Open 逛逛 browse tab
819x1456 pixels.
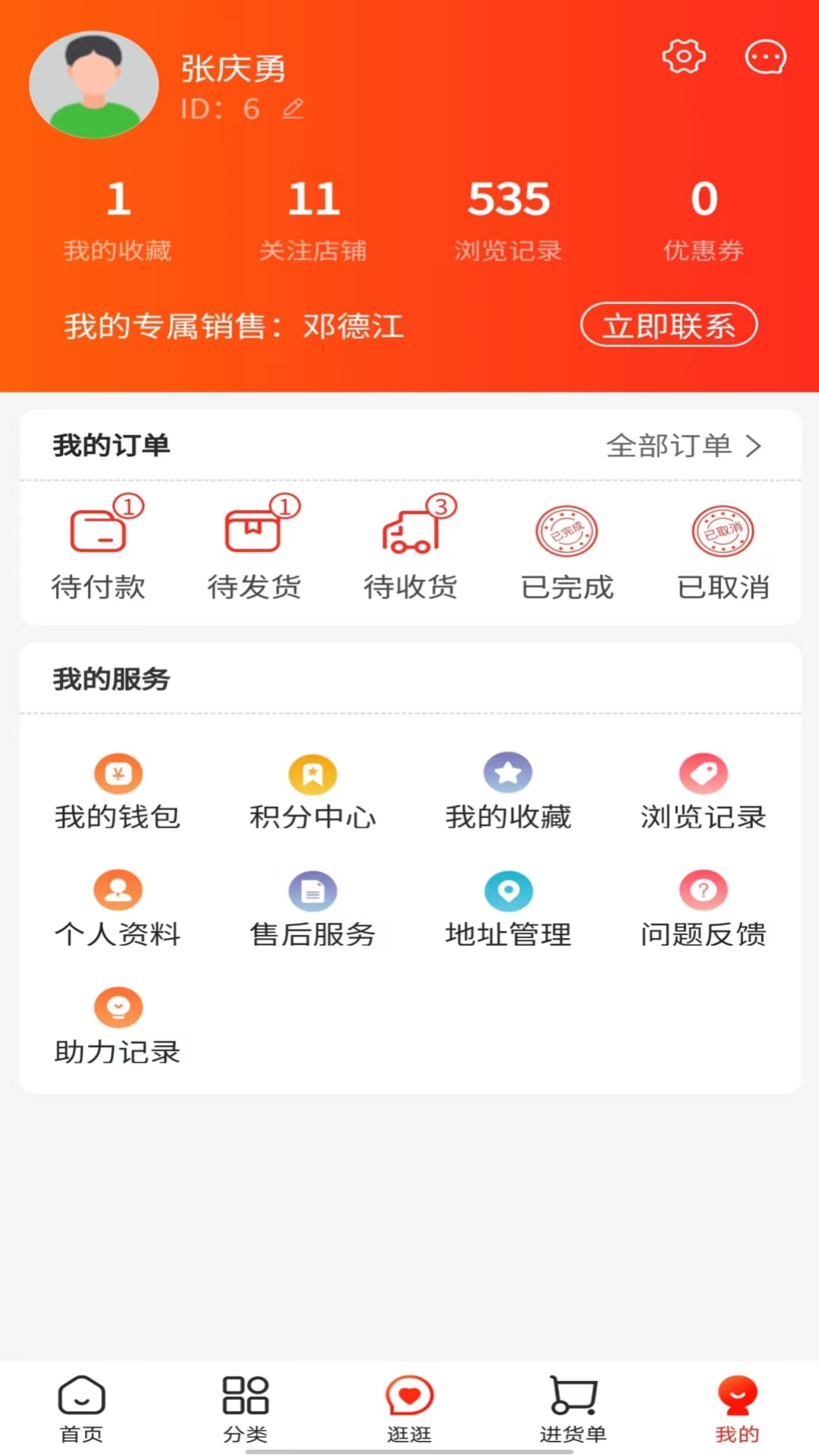tap(409, 1410)
